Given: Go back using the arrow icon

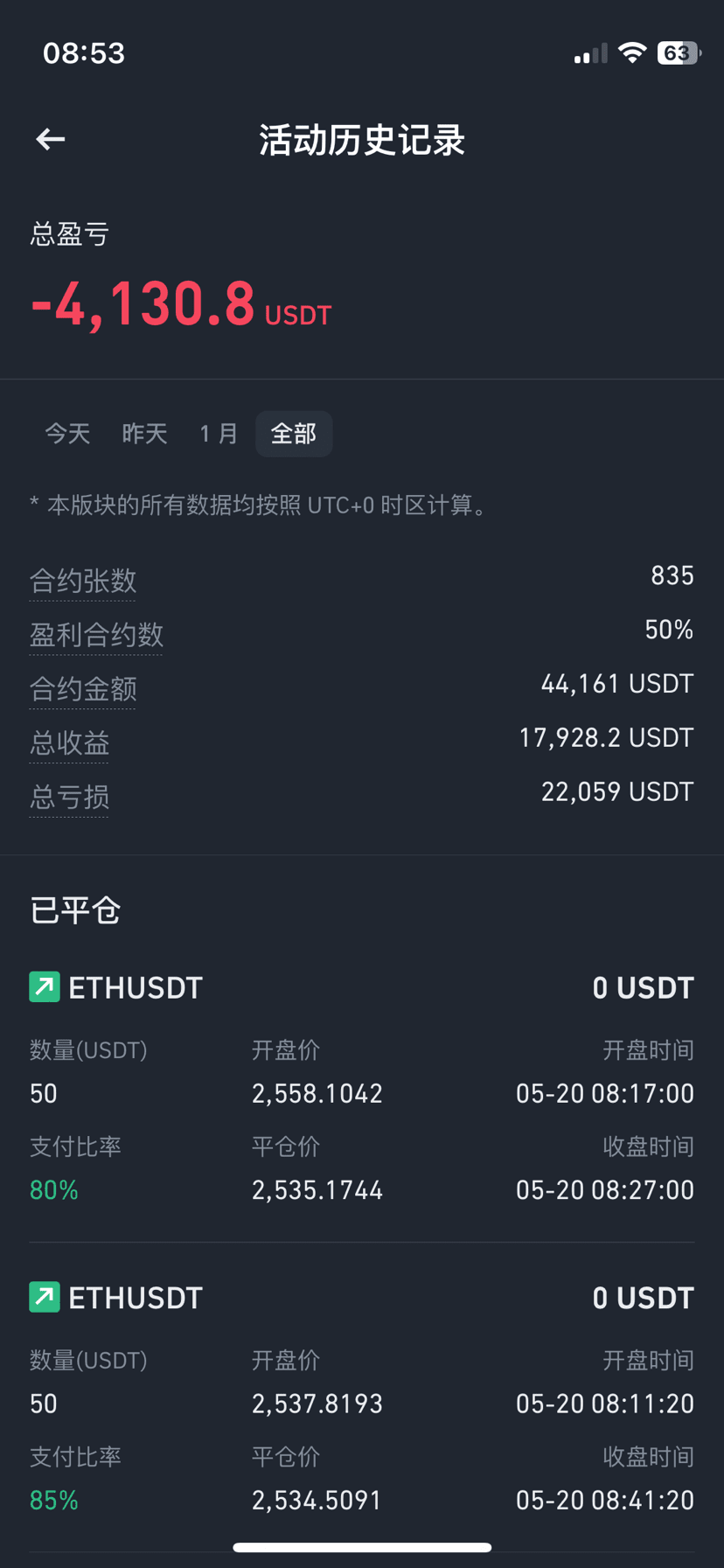Looking at the screenshot, I should tap(51, 139).
